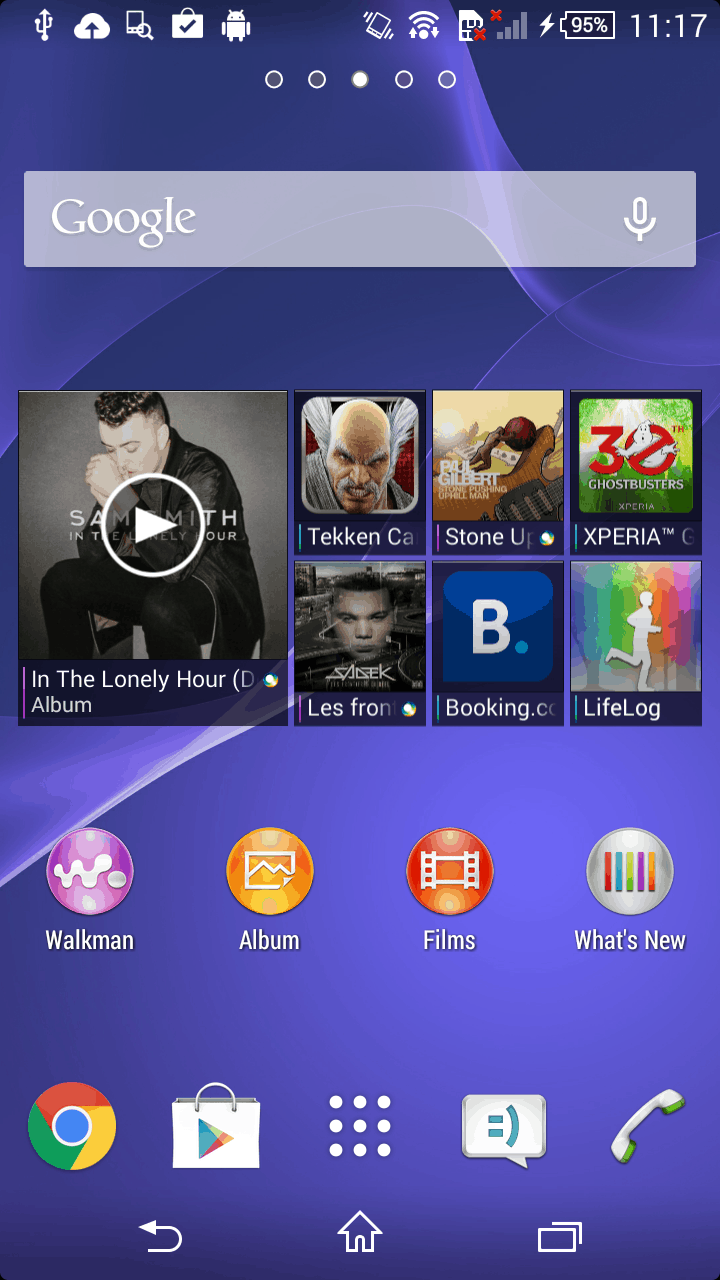Open the app drawer grid
720x1280 pixels.
360,1127
